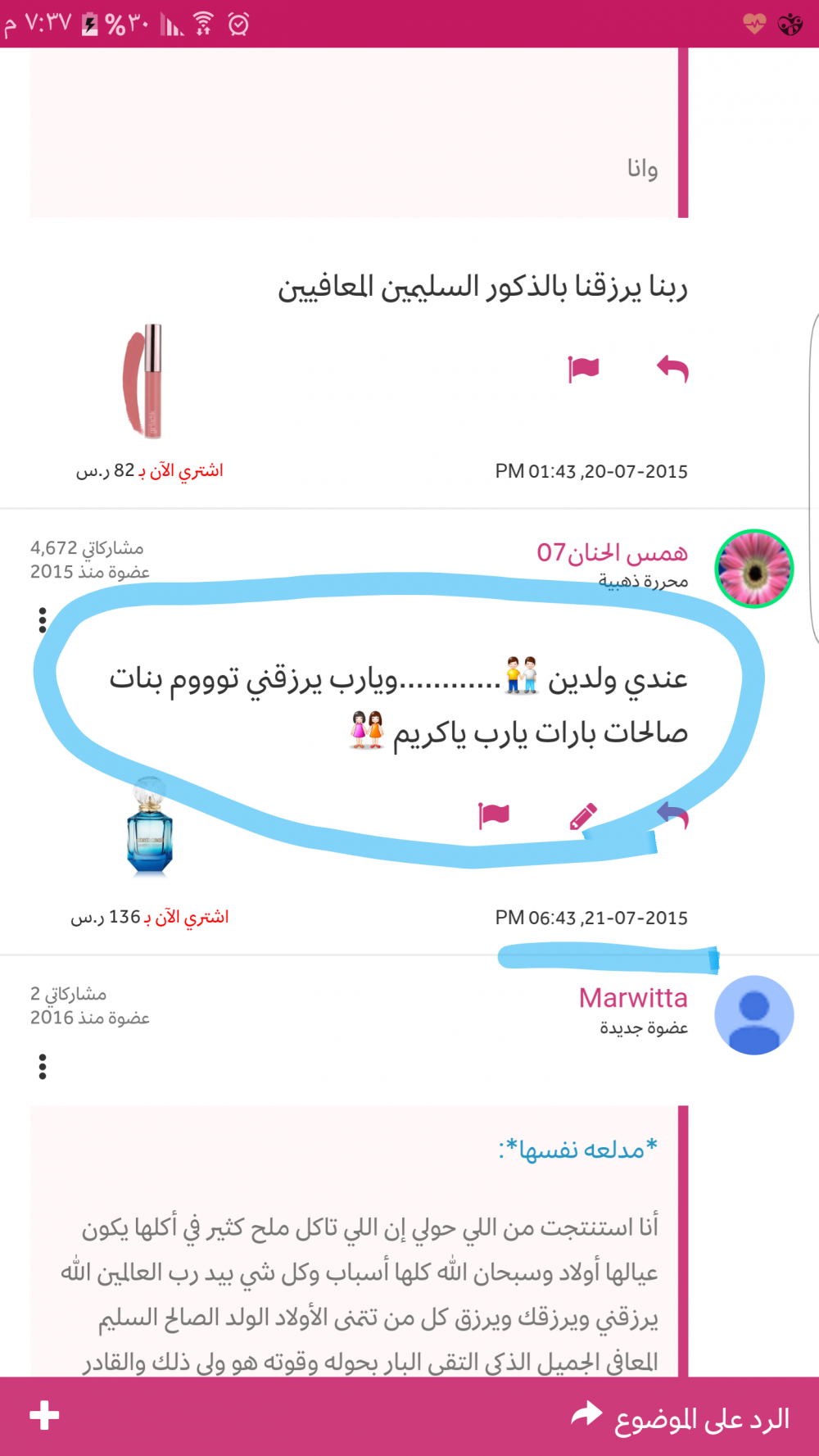View Marwitta's profile name link

point(633,998)
